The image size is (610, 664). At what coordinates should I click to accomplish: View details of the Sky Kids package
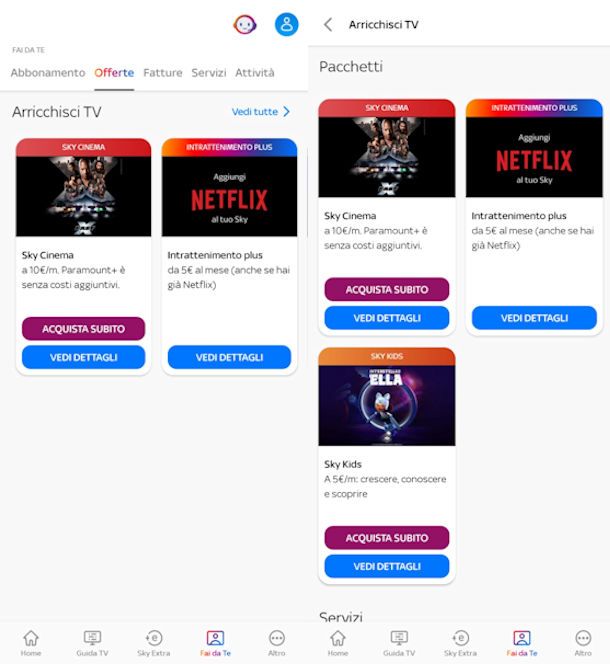tap(387, 566)
